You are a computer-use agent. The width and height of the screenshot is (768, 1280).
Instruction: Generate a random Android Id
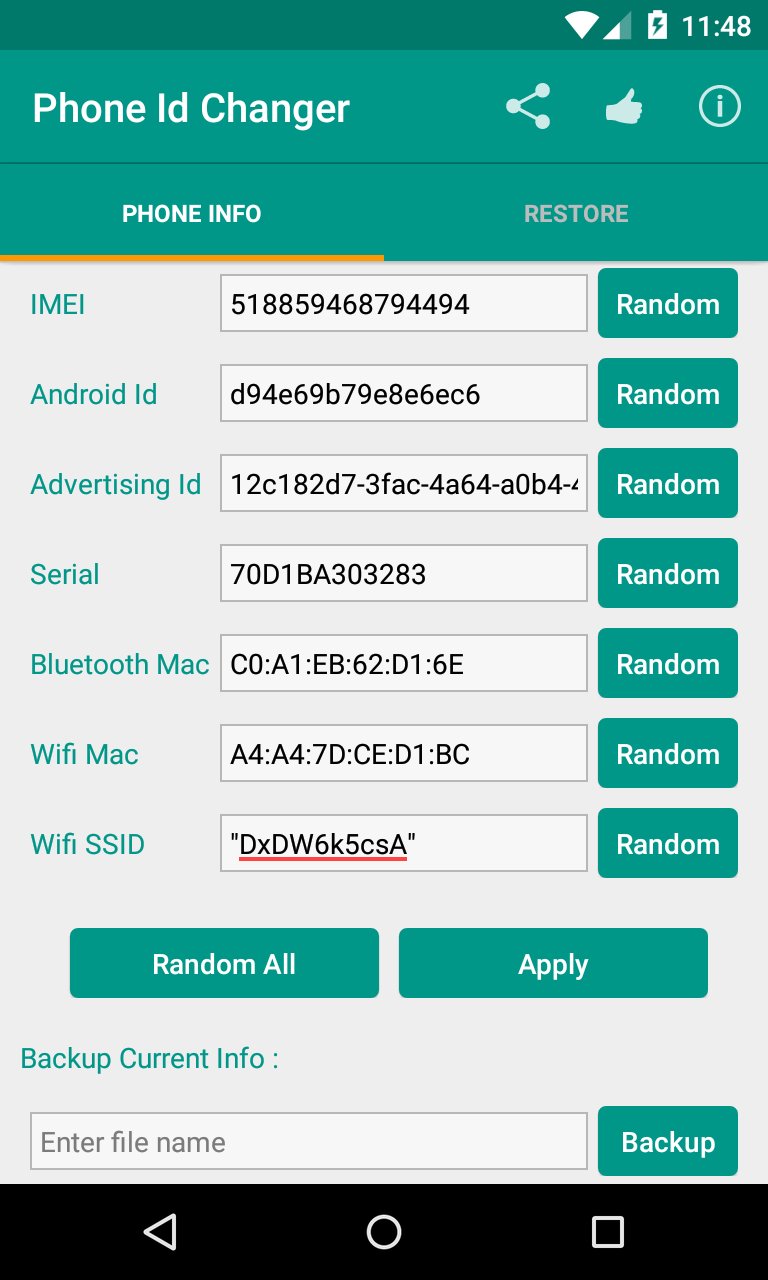(668, 393)
